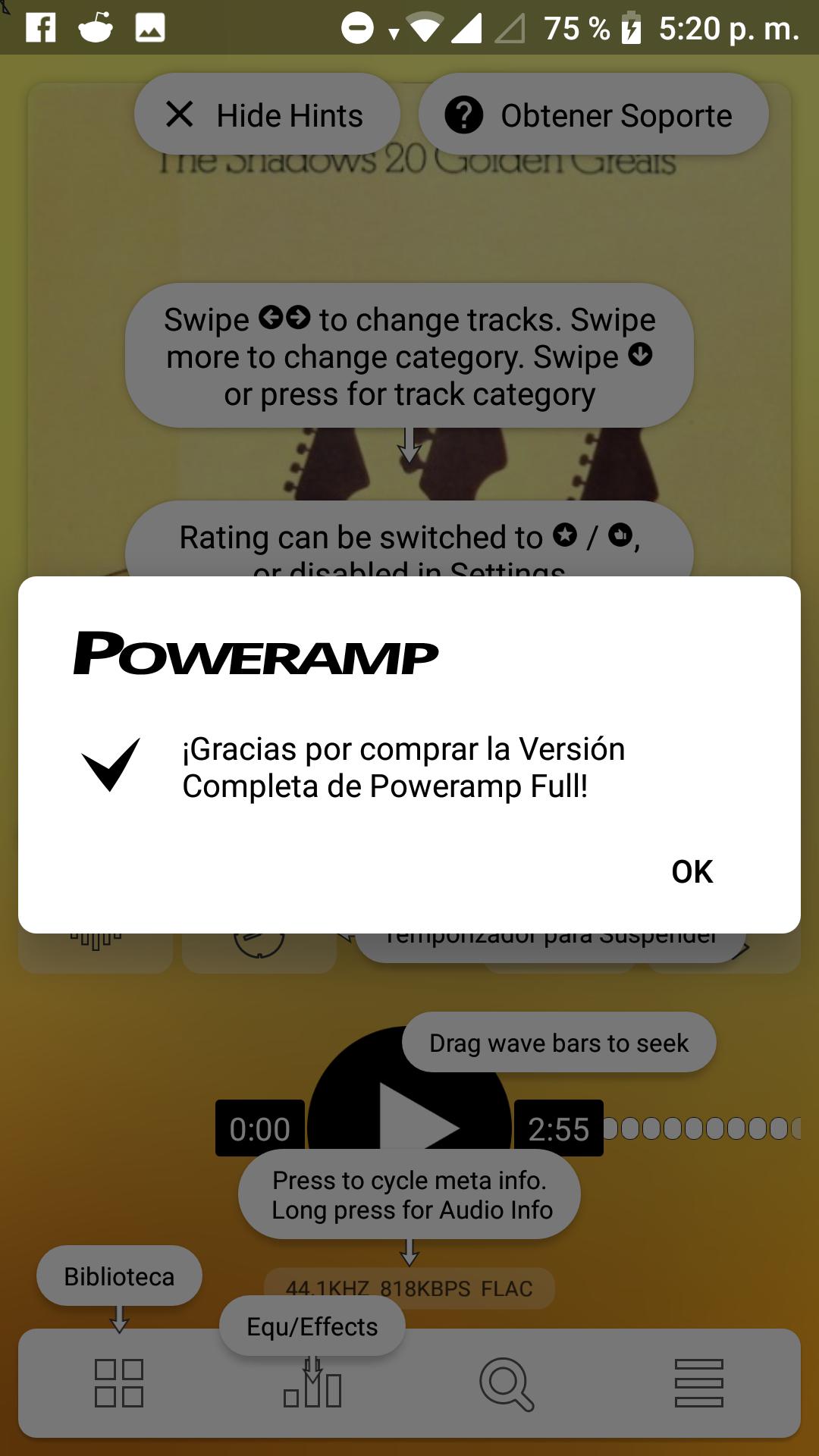Open search from the bottom bar
This screenshot has width=819, height=1456.
click(507, 1385)
